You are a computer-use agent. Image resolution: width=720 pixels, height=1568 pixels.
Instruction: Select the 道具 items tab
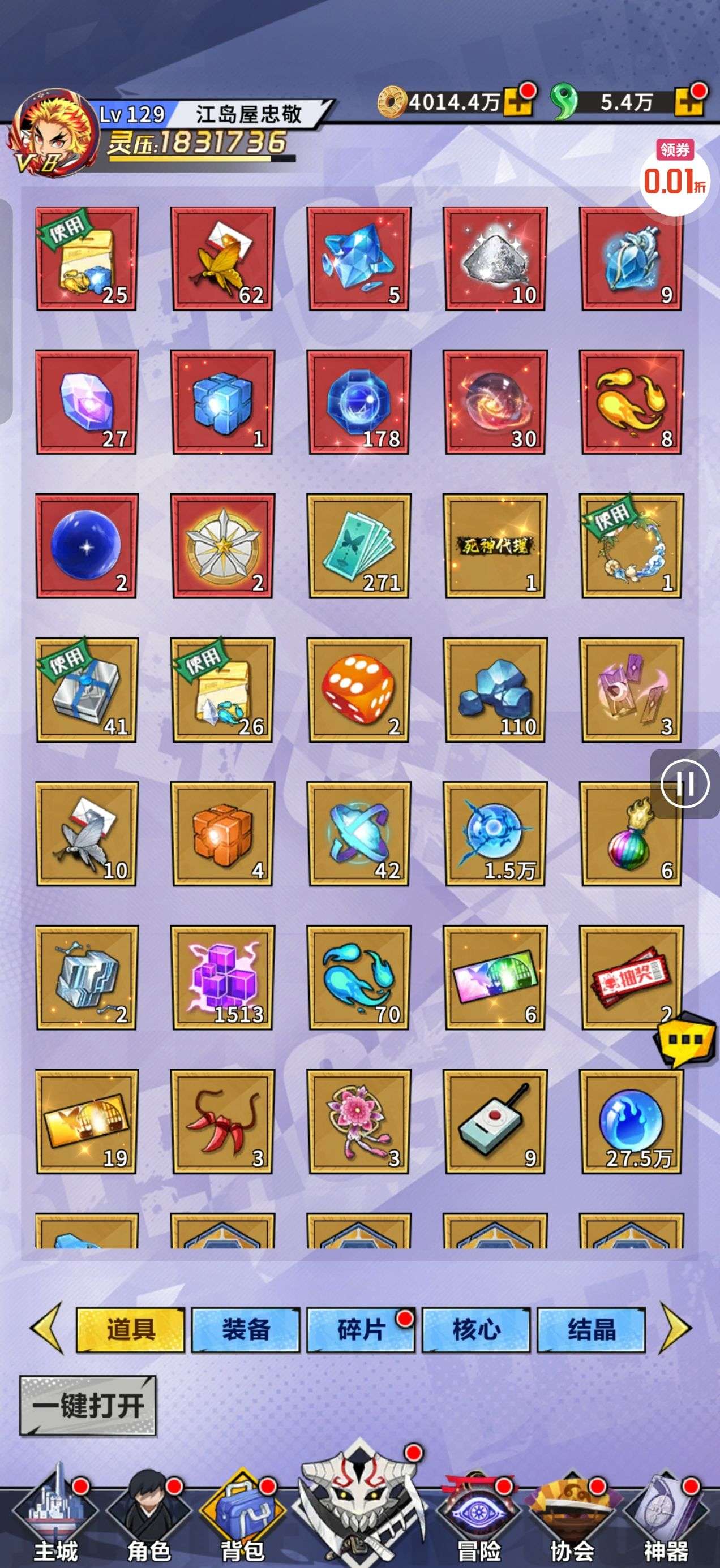tap(130, 1329)
